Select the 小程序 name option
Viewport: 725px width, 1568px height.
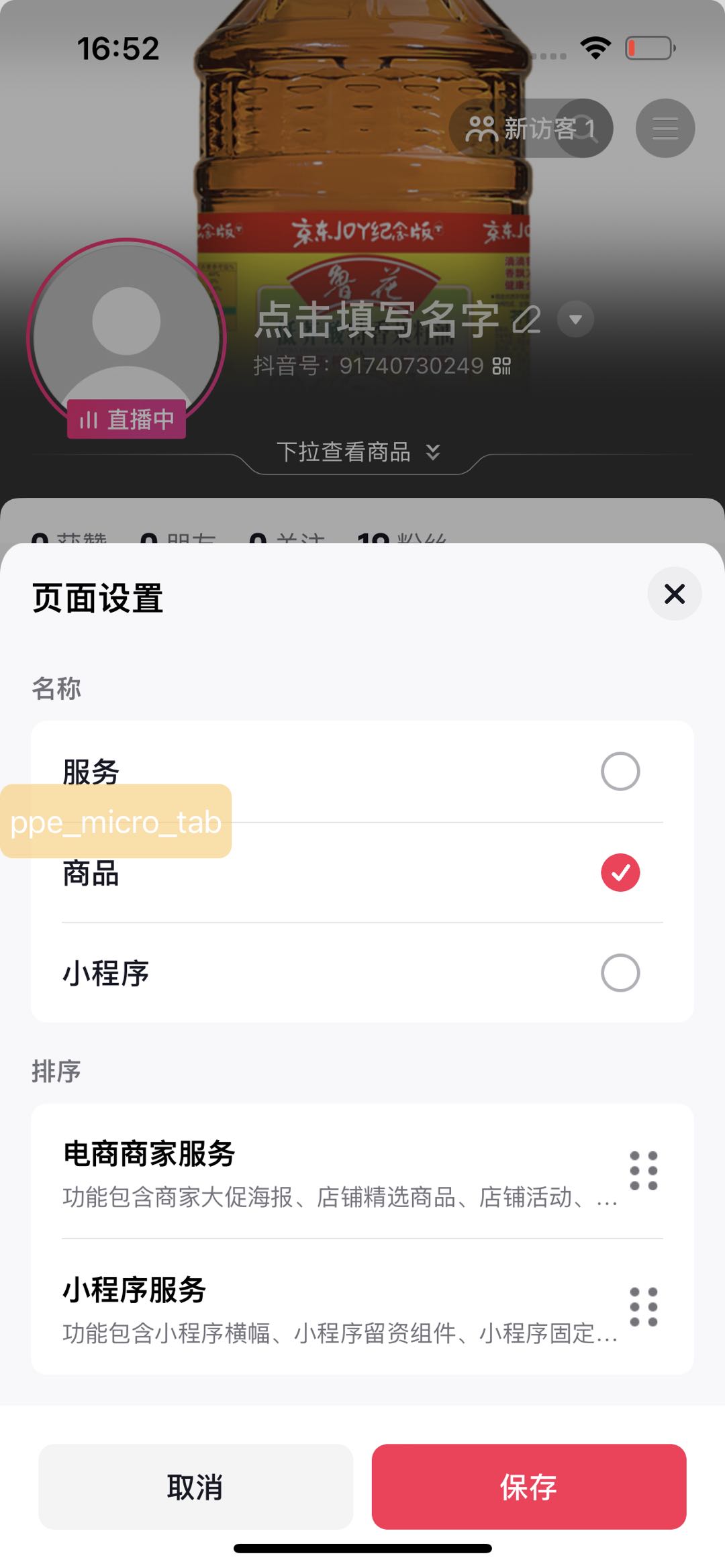[x=620, y=973]
